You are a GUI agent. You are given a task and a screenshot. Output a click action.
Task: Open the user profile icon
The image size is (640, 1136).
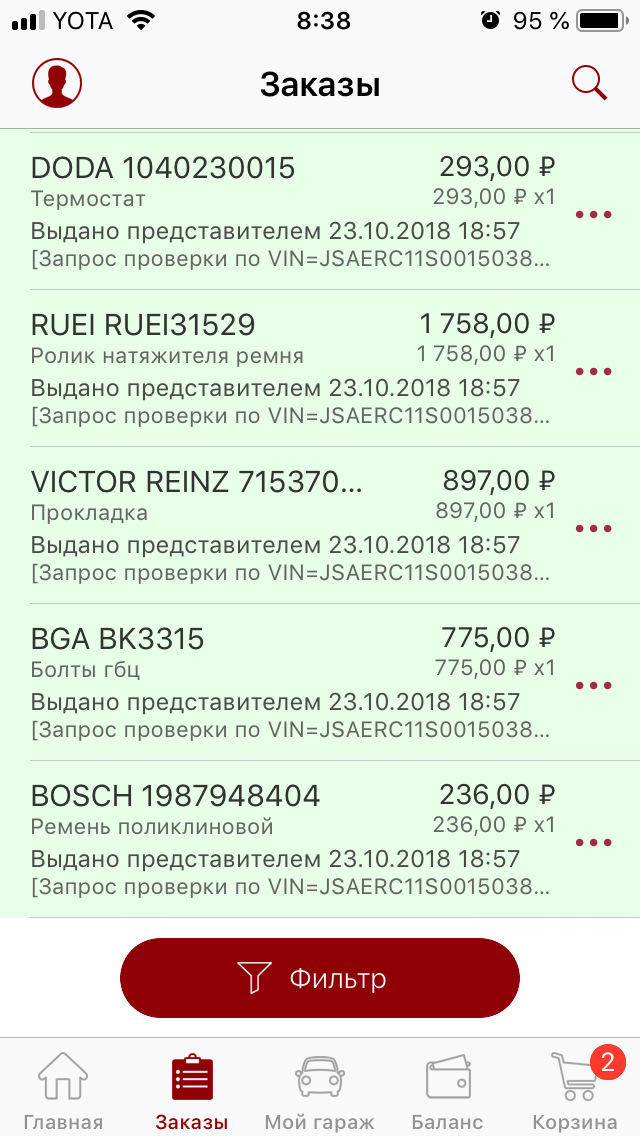(x=57, y=83)
